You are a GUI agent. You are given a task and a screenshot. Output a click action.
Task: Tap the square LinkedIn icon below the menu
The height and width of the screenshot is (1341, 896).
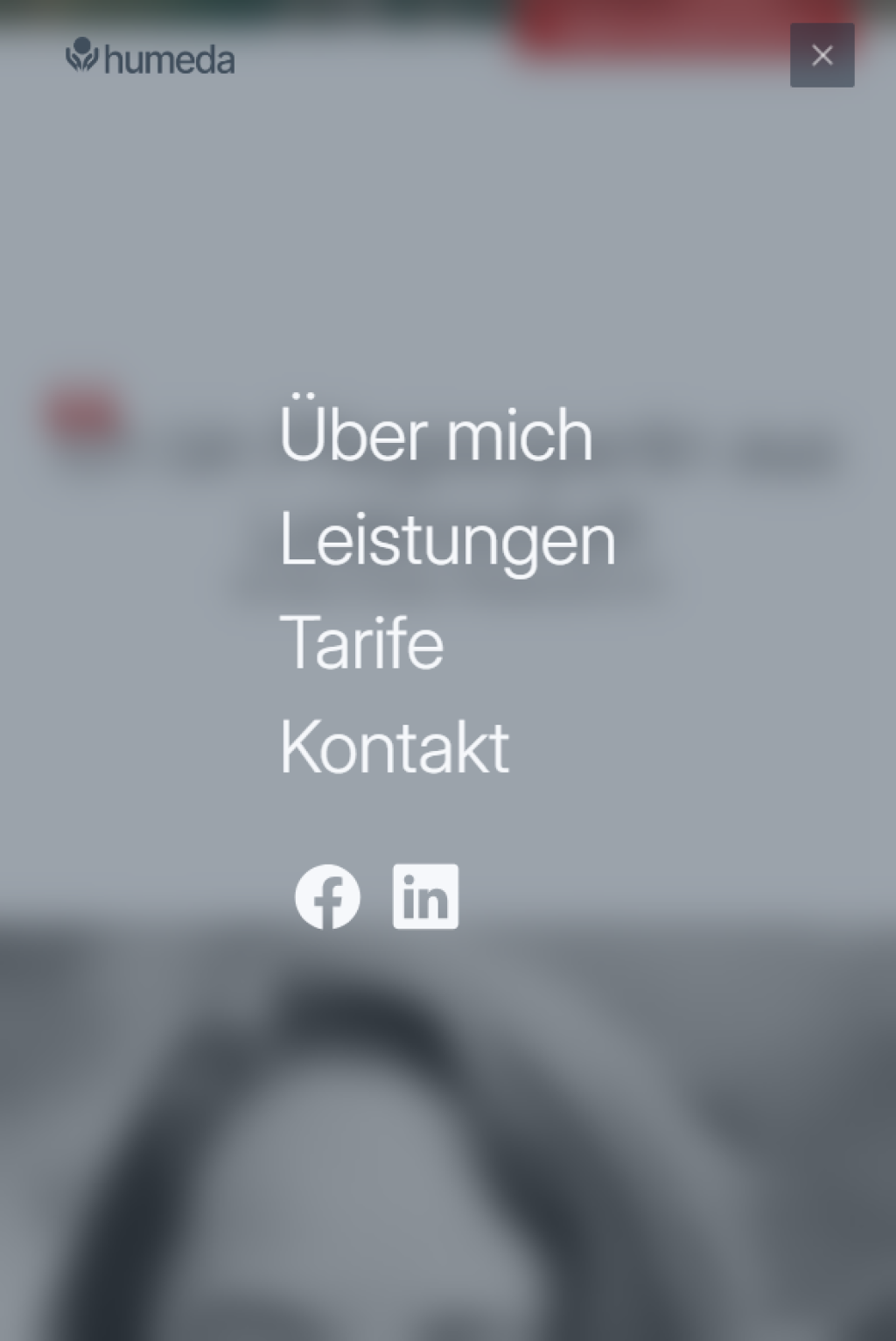point(426,896)
